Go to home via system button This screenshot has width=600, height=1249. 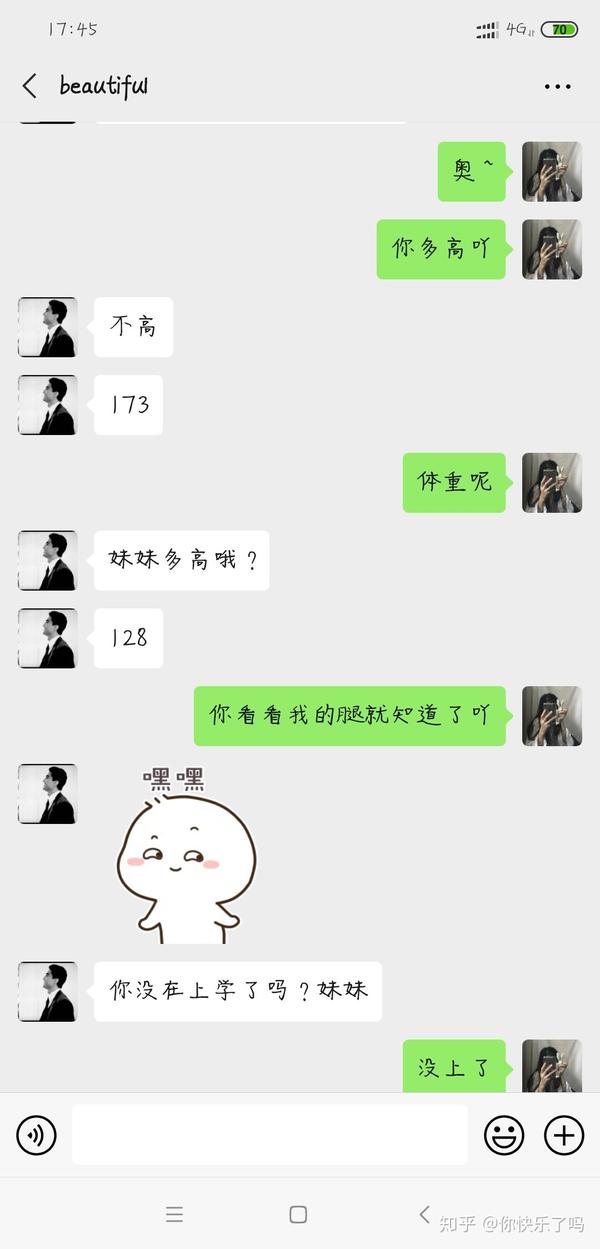(x=298, y=1214)
